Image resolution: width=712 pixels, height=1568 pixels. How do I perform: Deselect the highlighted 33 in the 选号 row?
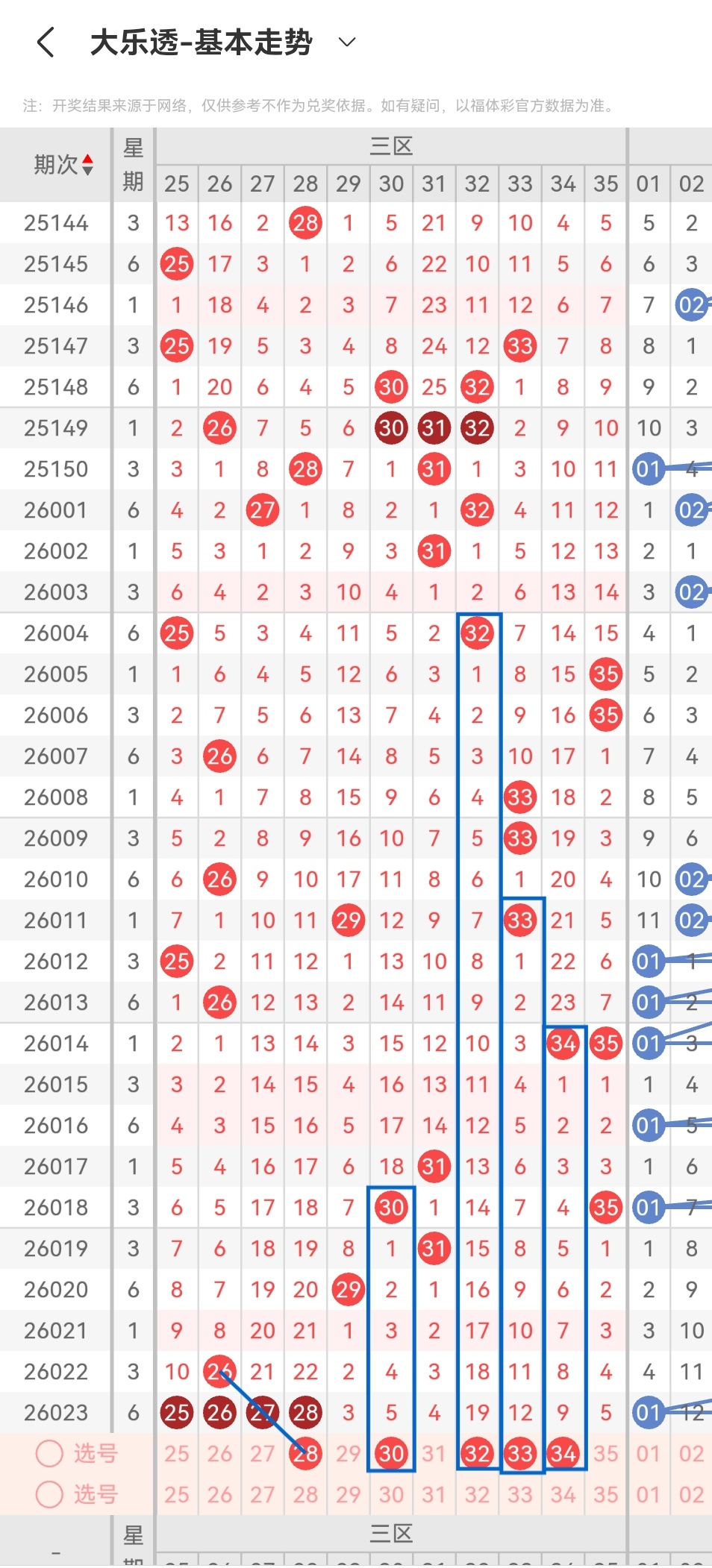tap(520, 1453)
